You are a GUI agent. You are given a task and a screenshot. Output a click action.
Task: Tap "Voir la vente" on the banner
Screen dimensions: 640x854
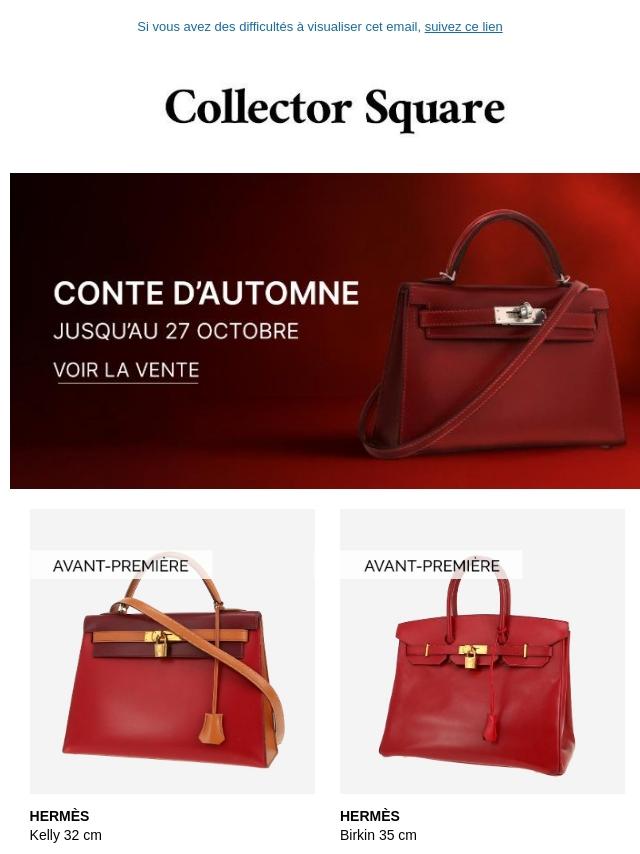coord(126,371)
